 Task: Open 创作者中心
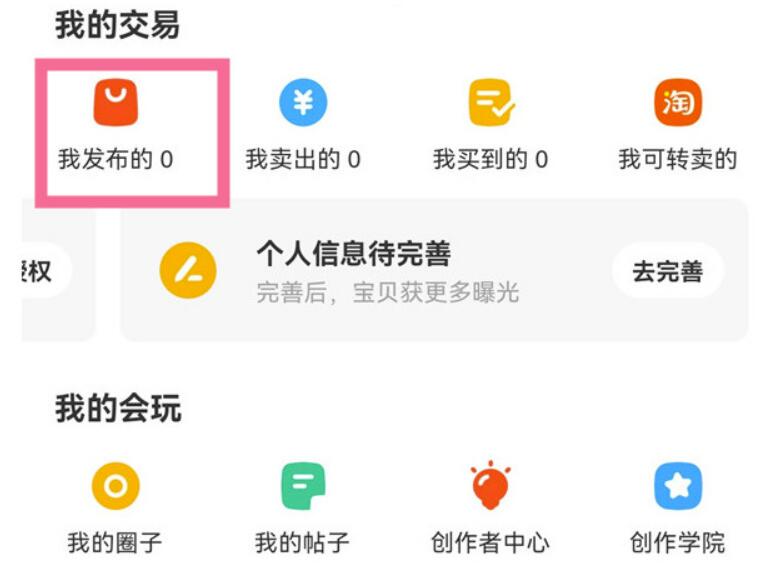pyautogui.click(x=490, y=510)
